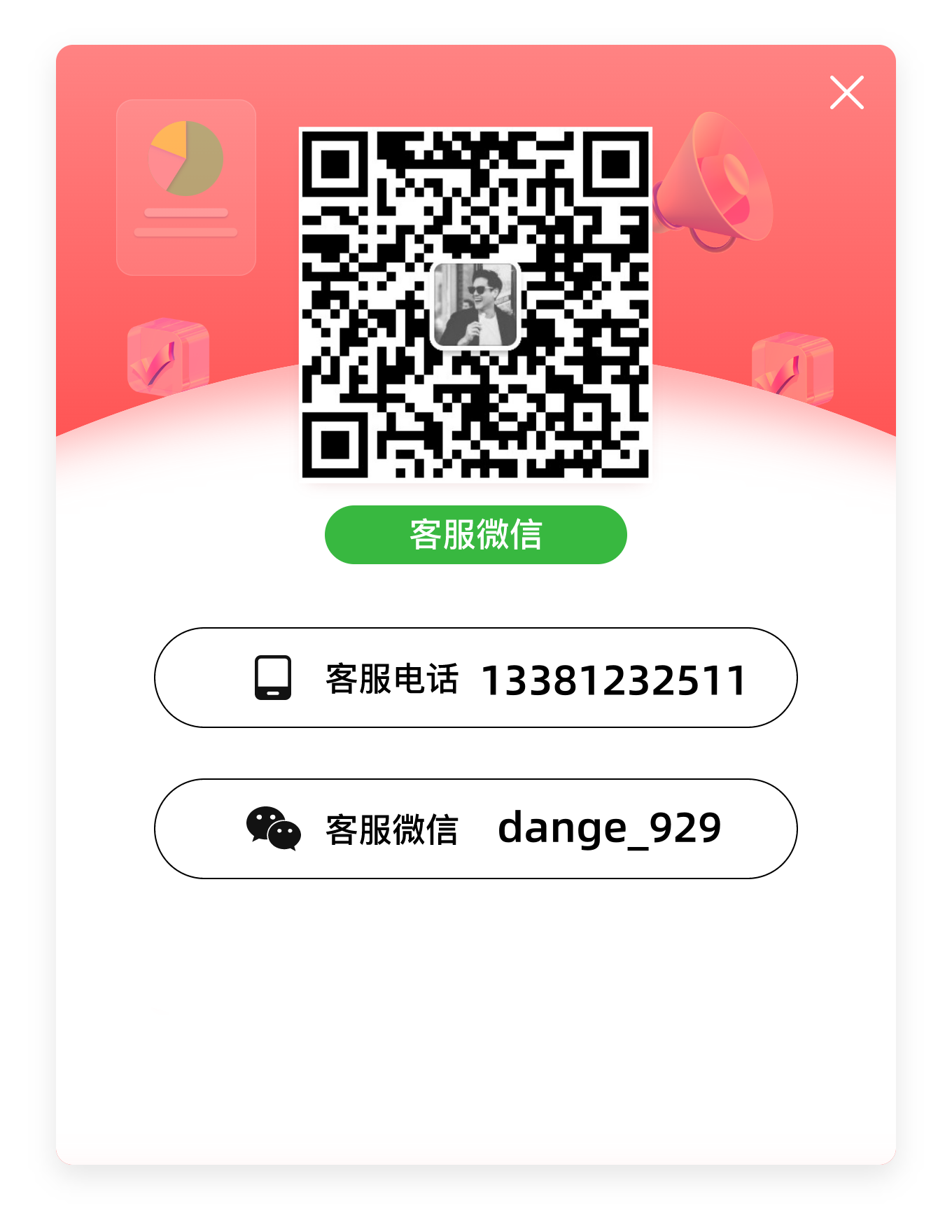952x1232 pixels.
Task: Tap the green 客服微信 button
Action: pos(475,535)
